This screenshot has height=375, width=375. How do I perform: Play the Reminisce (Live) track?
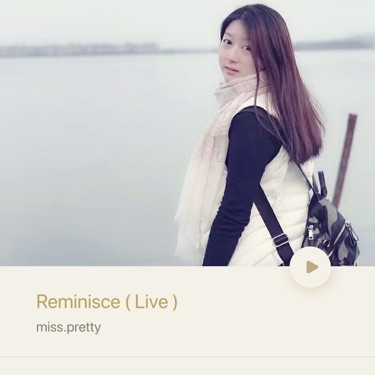click(x=310, y=267)
